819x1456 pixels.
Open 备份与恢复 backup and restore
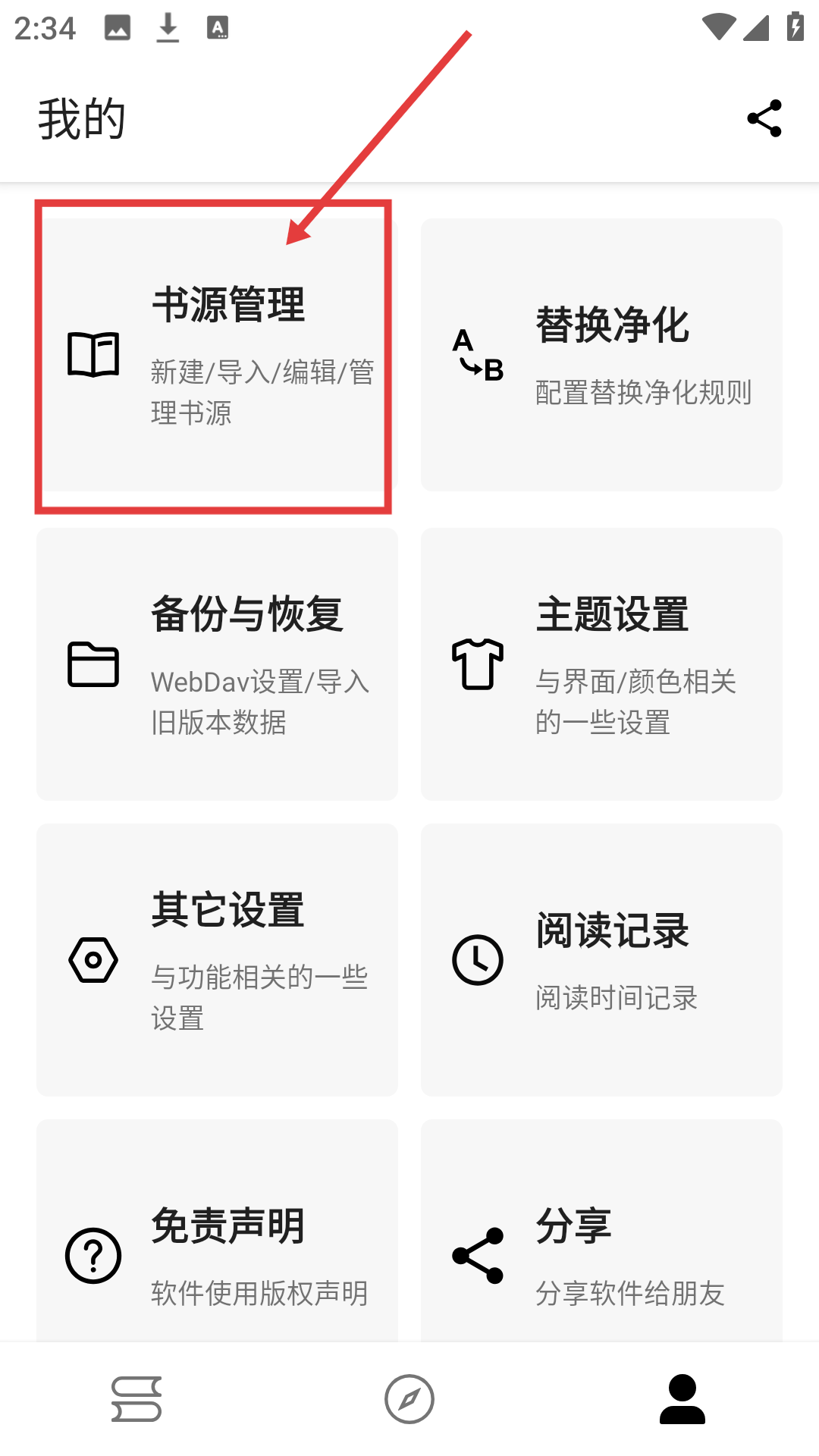tap(217, 664)
